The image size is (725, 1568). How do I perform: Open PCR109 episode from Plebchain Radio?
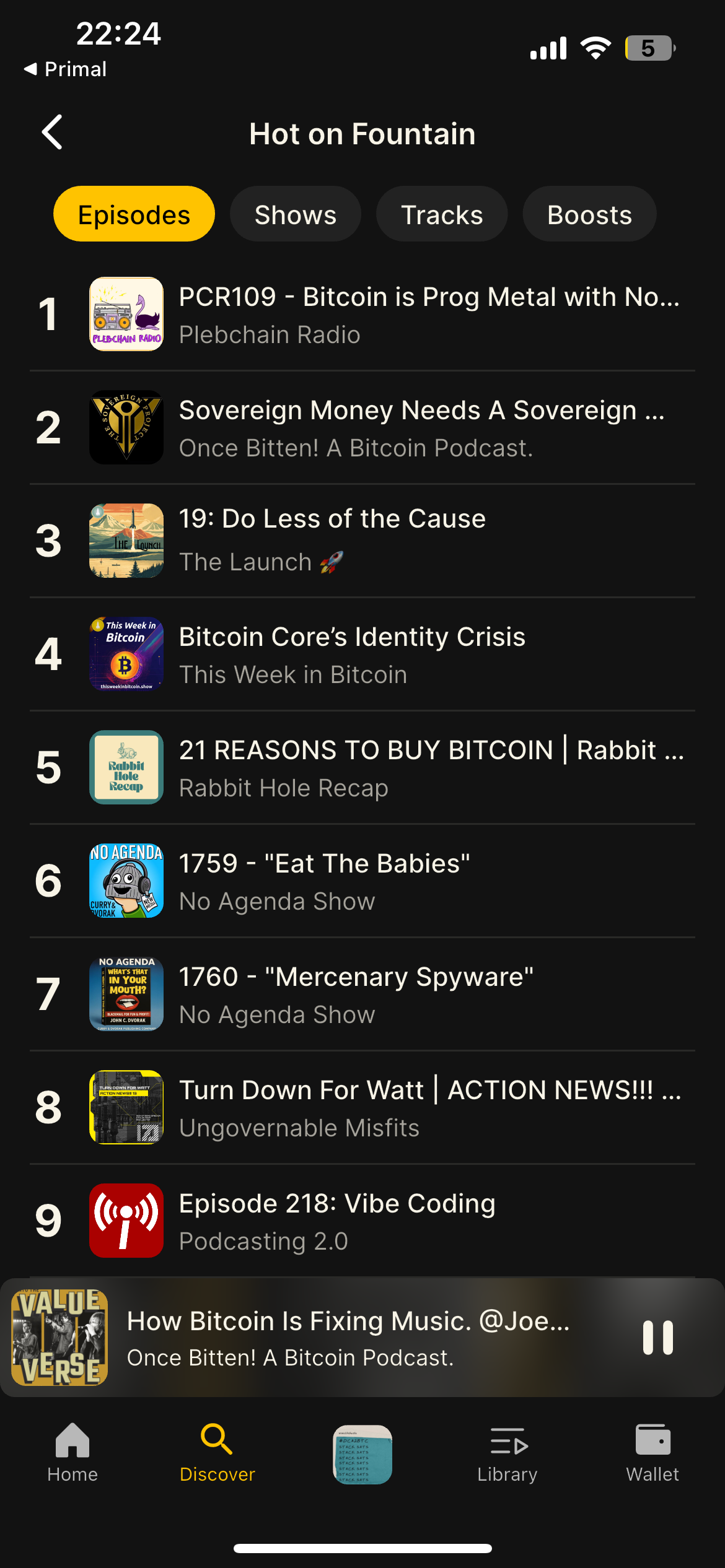[362, 314]
